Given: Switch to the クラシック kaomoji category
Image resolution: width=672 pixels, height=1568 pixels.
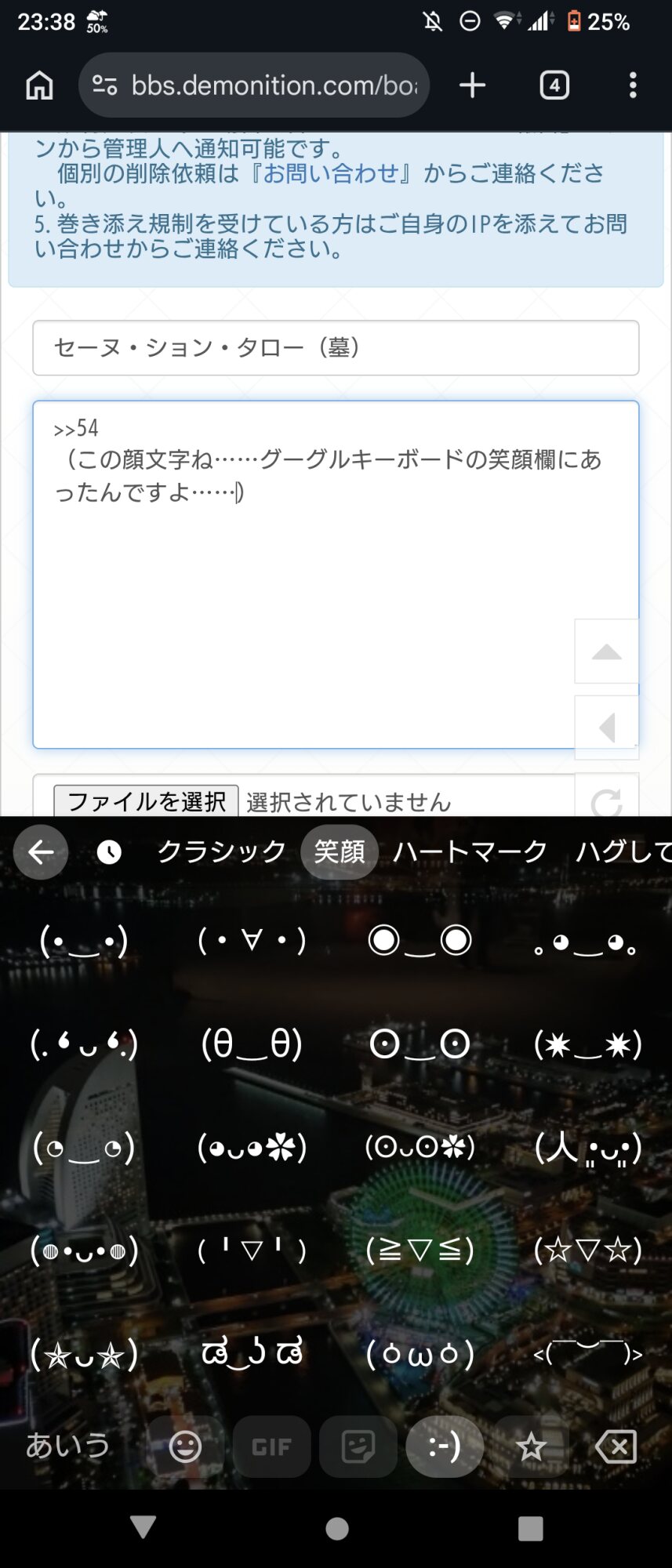Looking at the screenshot, I should [x=222, y=851].
